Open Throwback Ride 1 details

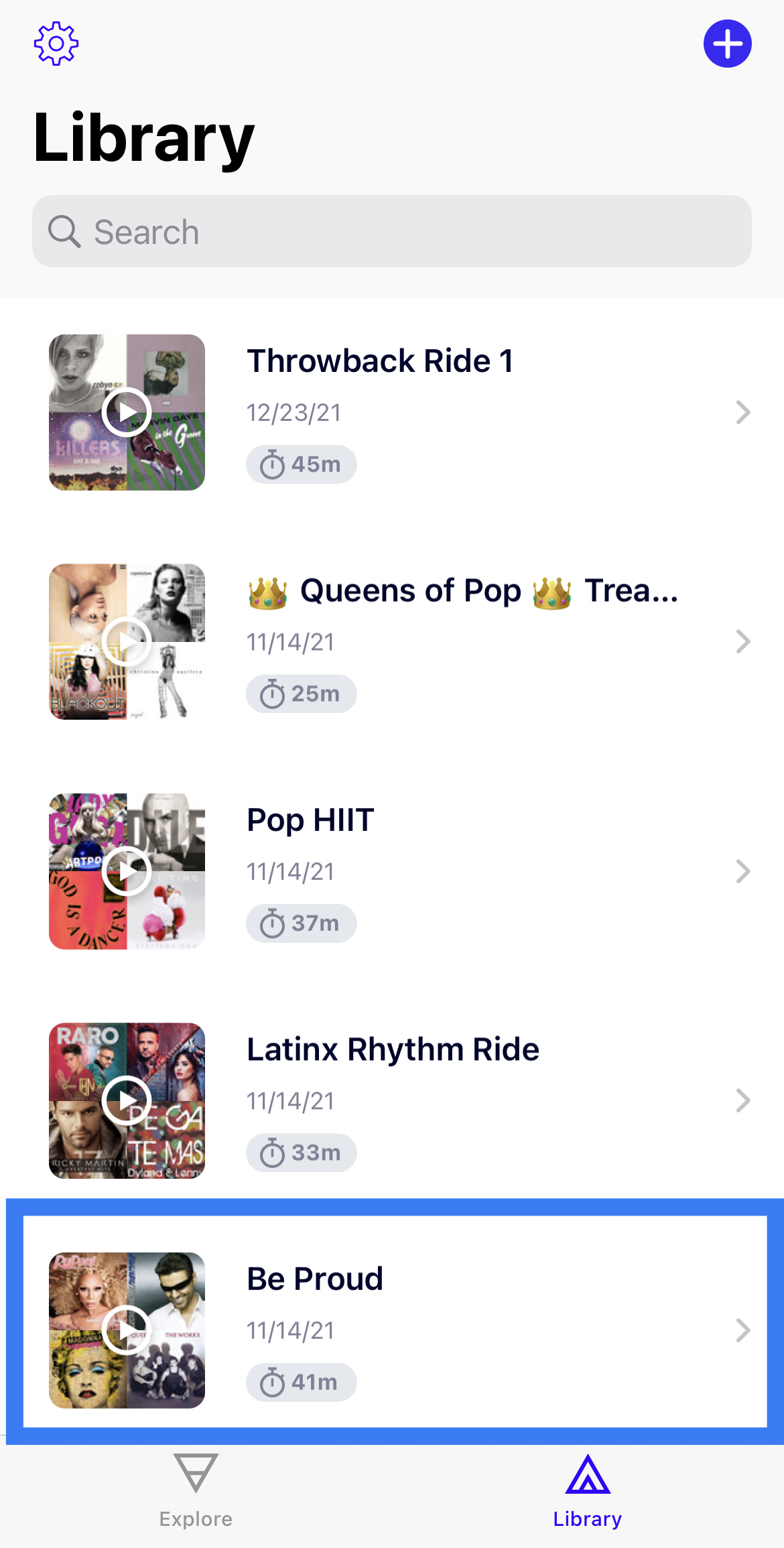click(x=496, y=412)
